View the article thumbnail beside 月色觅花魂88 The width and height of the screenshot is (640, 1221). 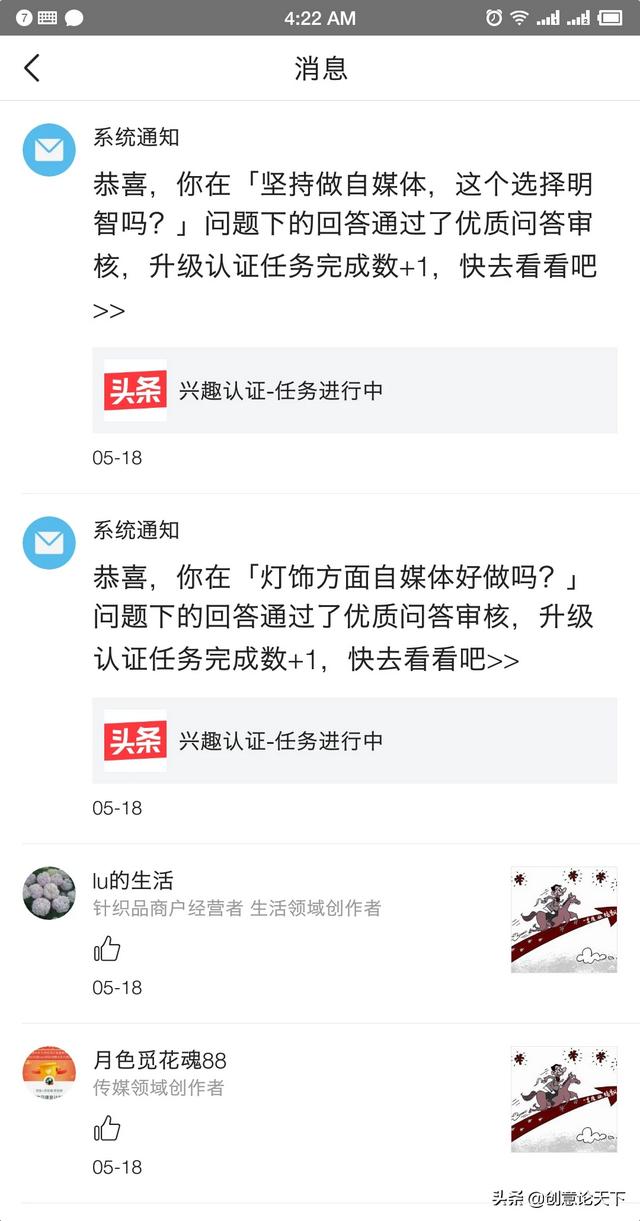pos(564,1099)
